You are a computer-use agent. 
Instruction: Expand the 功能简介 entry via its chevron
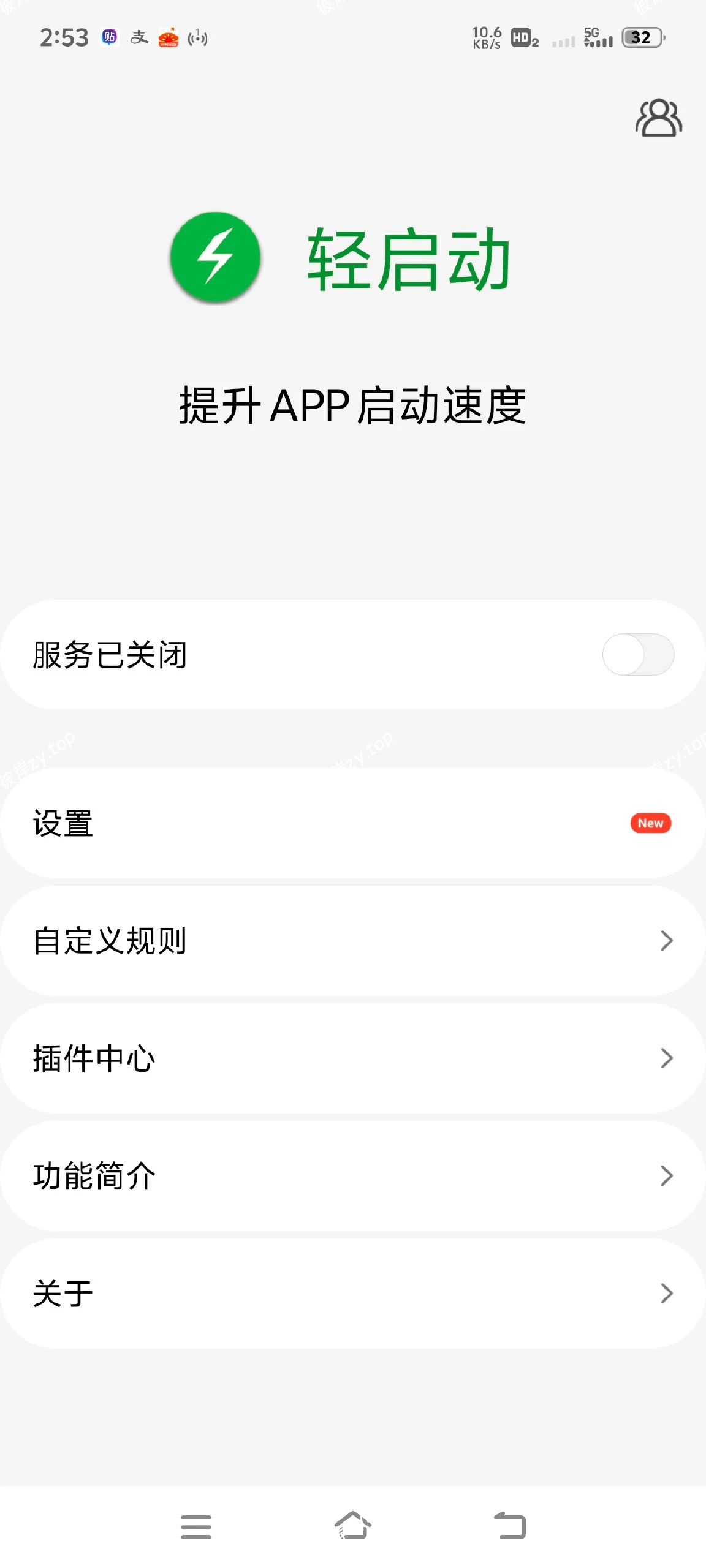click(667, 1176)
